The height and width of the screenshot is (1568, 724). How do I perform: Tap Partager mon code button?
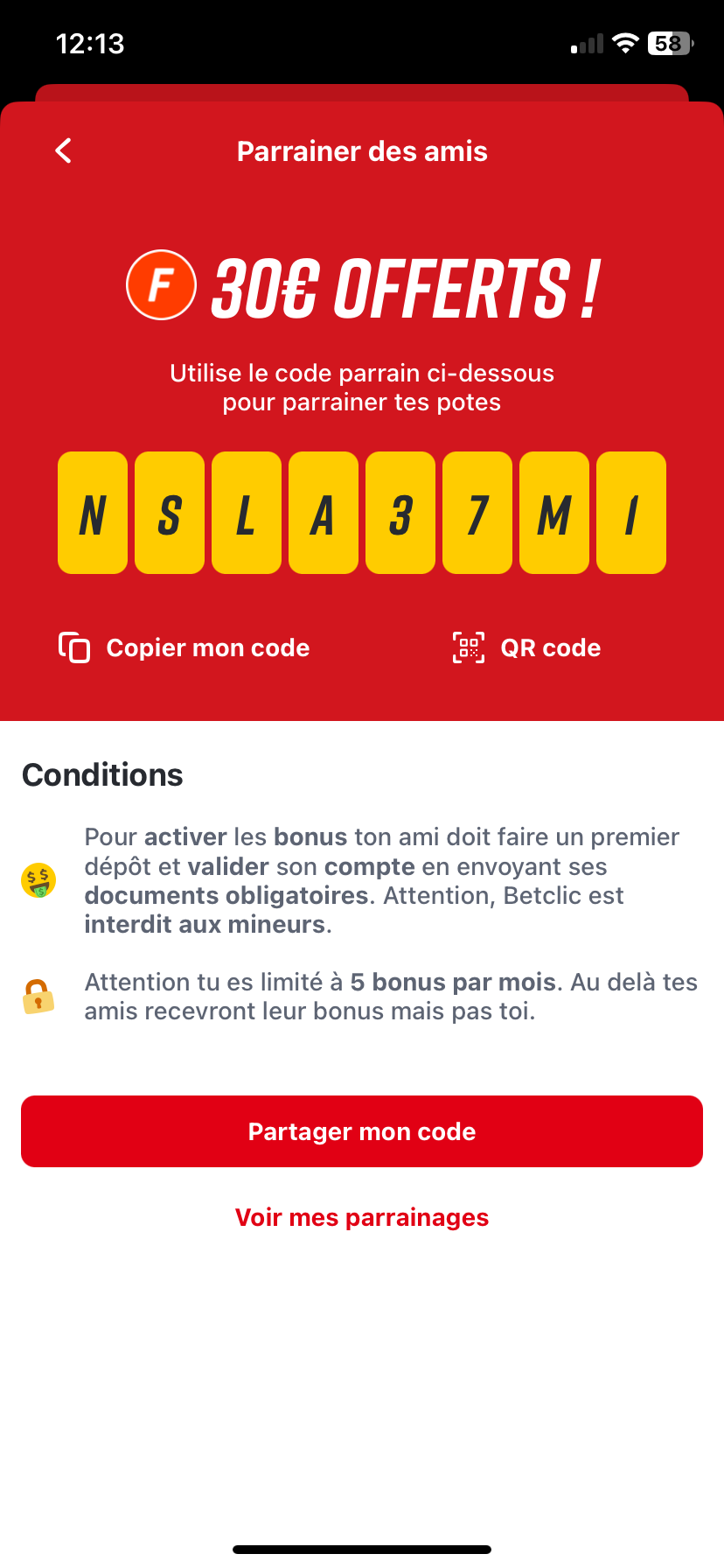tap(362, 1131)
